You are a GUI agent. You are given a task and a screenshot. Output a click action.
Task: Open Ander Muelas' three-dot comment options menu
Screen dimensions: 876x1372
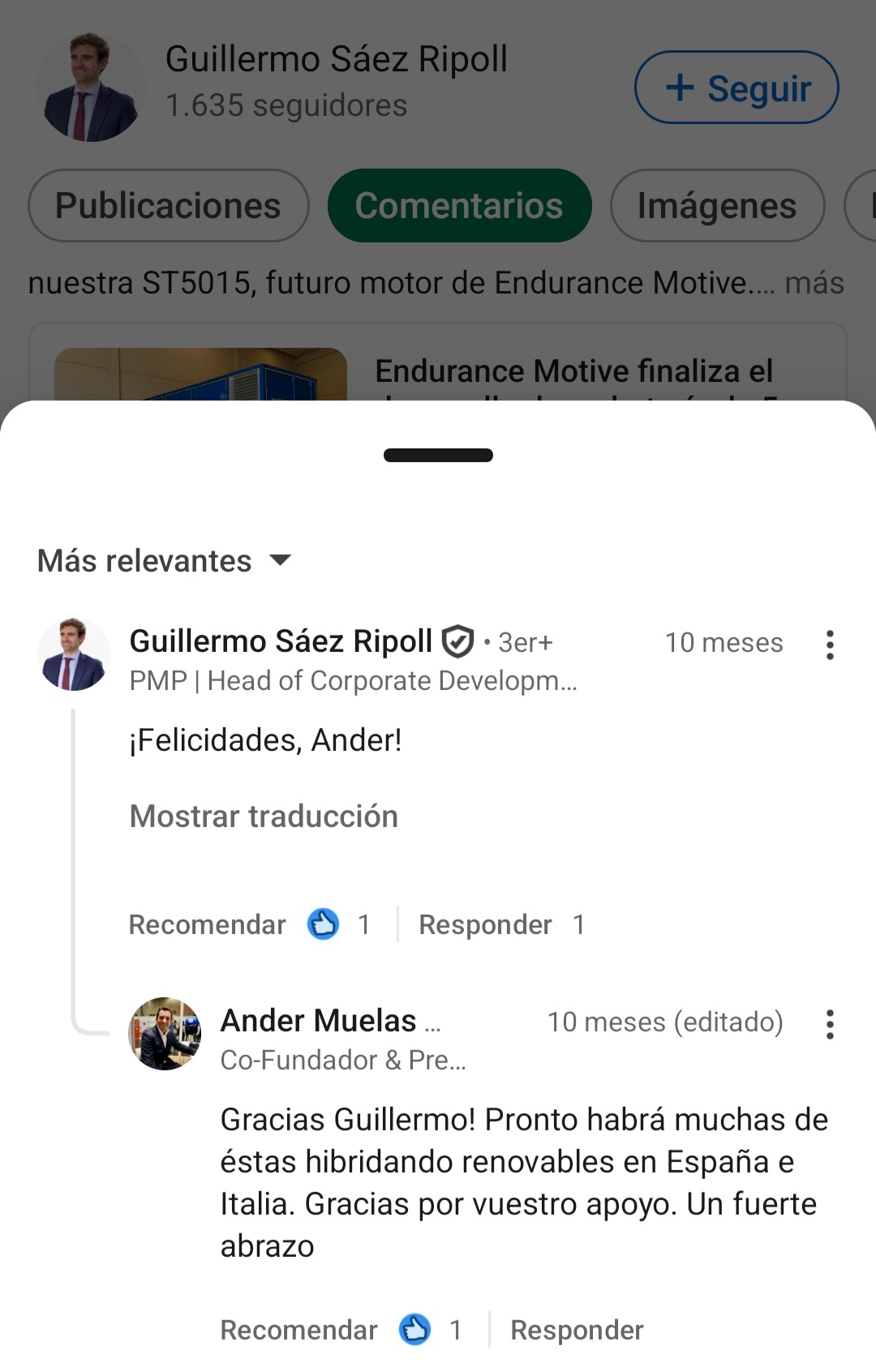(x=830, y=1024)
